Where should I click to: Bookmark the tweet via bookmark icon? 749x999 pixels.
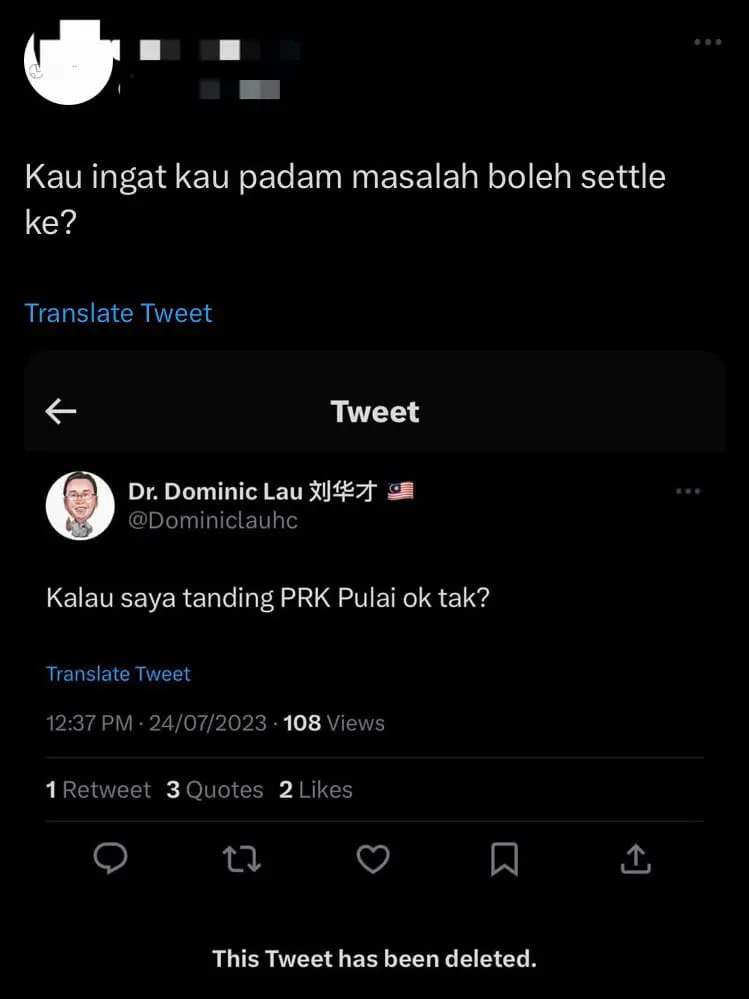[505, 859]
